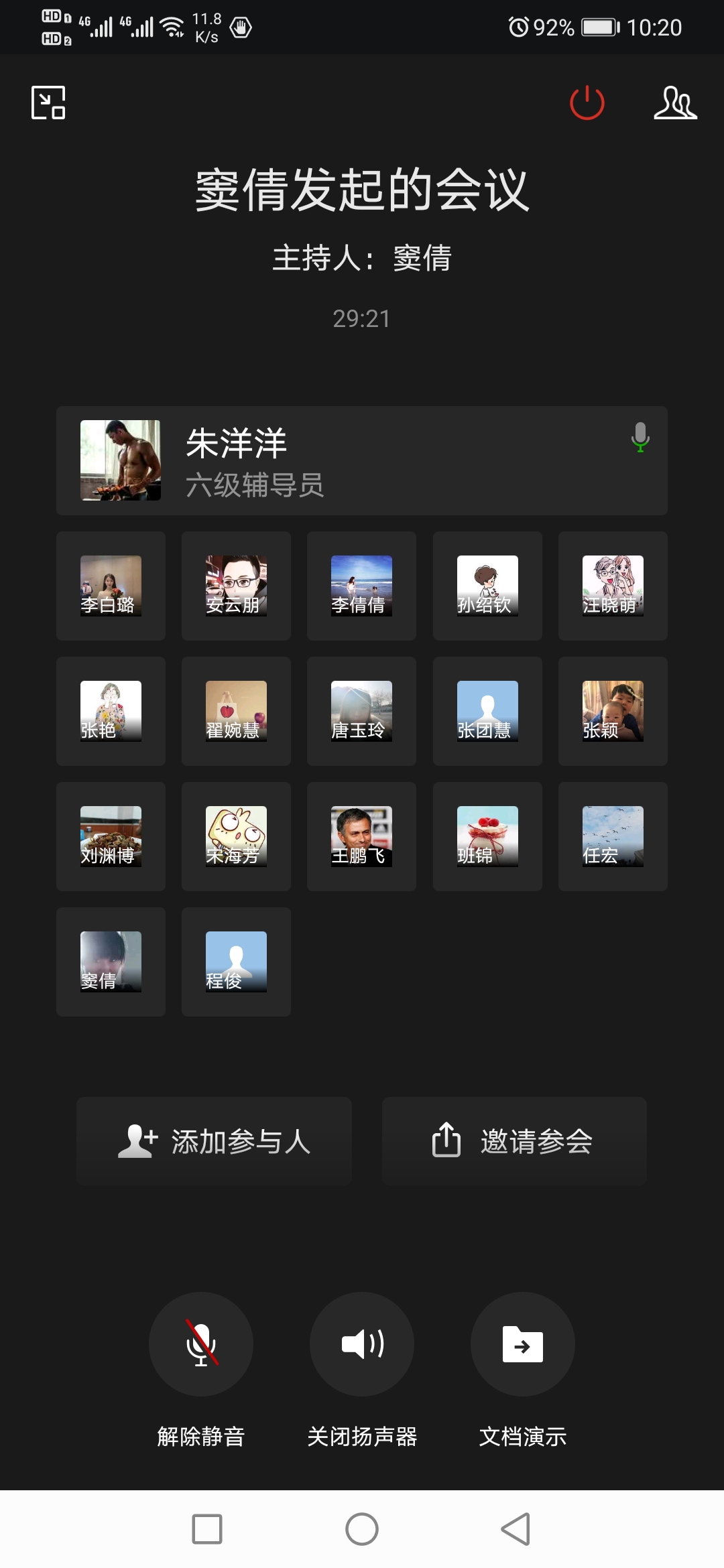Screen dimensions: 724x1568
Task: Select participant 安云朋
Action: [236, 586]
